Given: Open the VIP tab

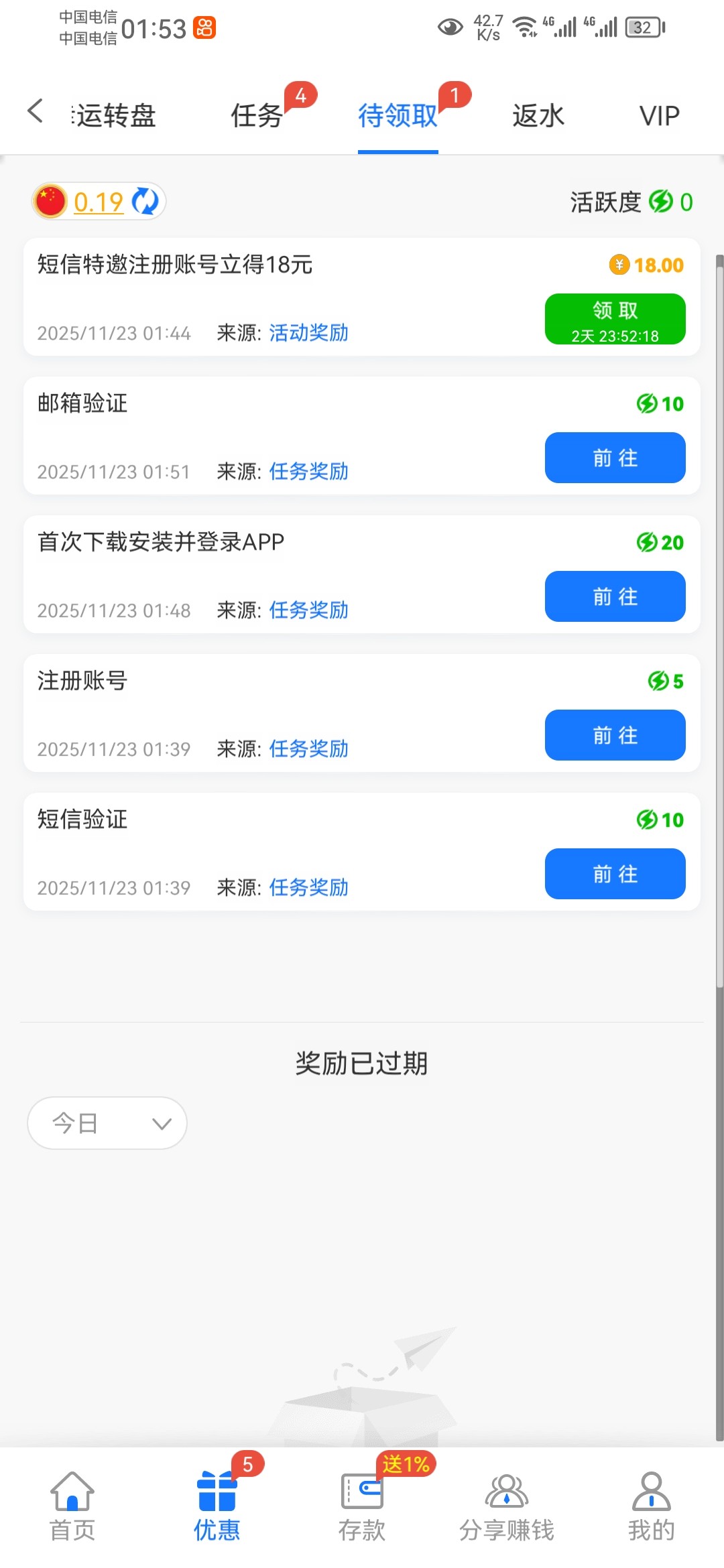Looking at the screenshot, I should pyautogui.click(x=659, y=115).
